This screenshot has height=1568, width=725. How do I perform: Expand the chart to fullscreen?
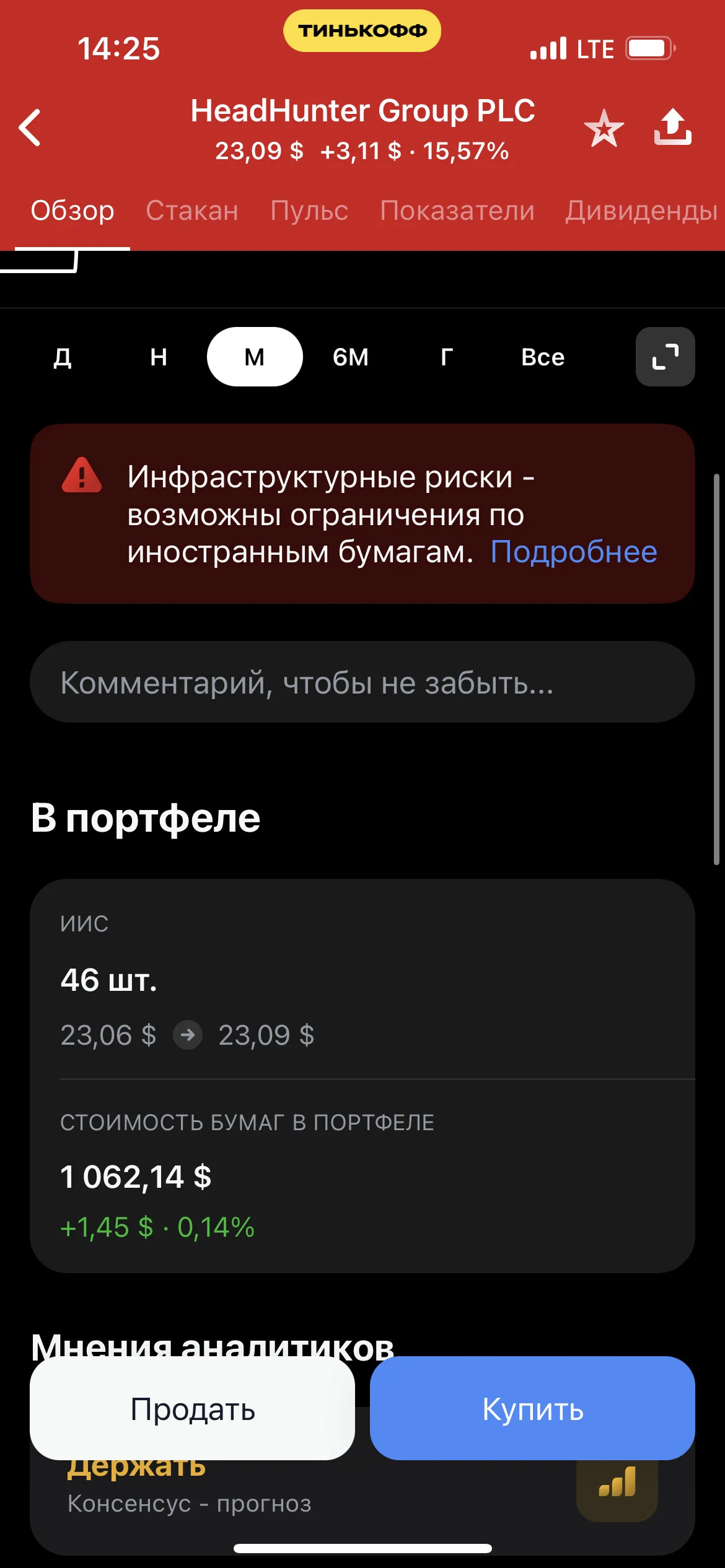pyautogui.click(x=666, y=357)
